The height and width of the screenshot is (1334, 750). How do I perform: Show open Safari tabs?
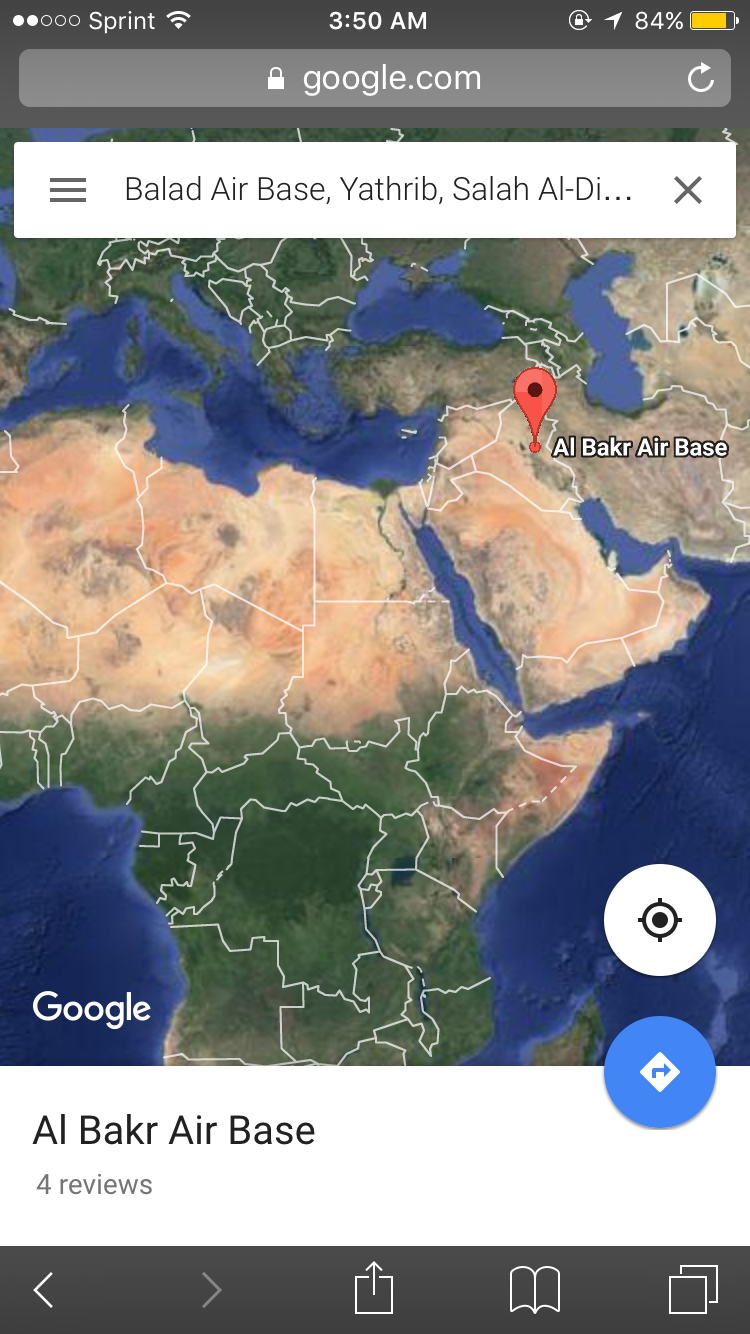coord(693,1290)
